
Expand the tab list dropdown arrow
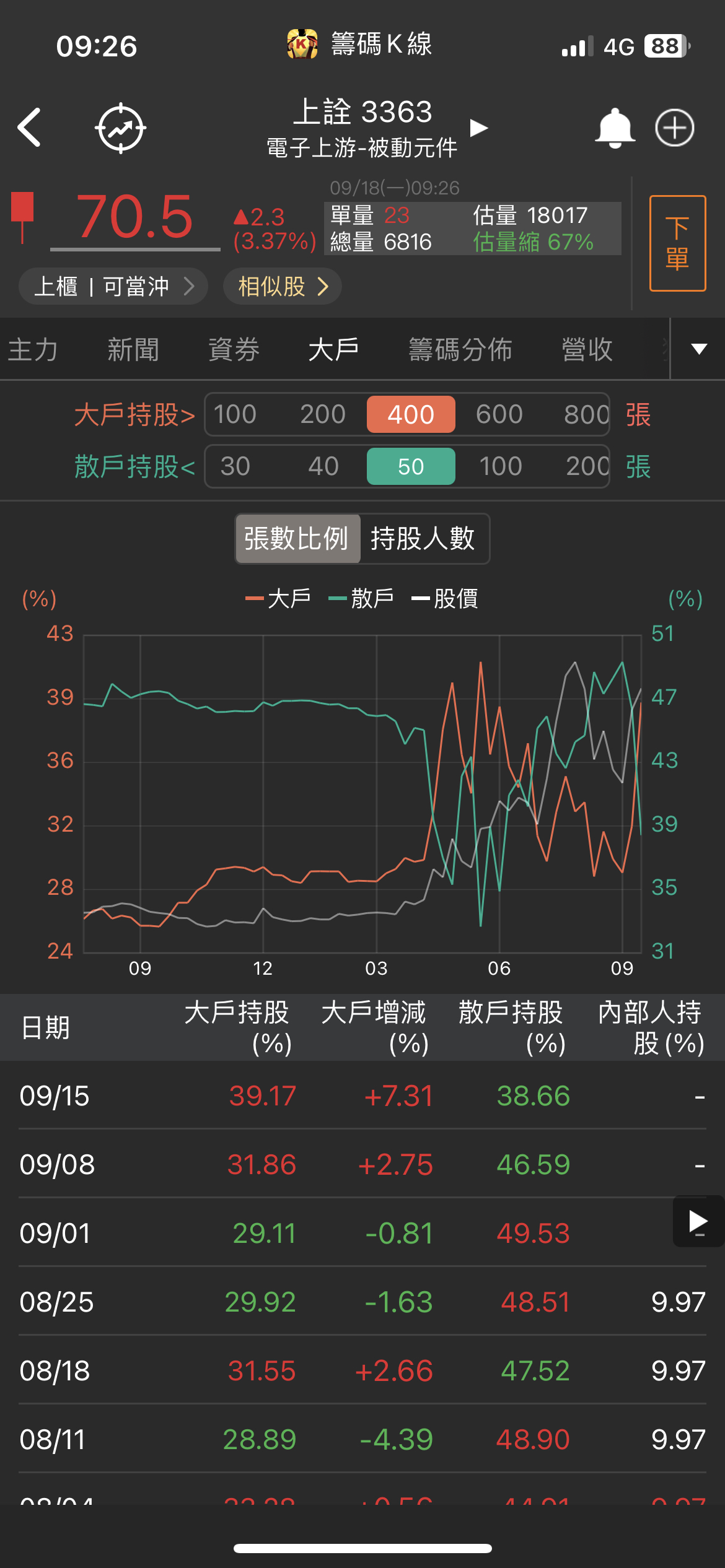[x=699, y=349]
